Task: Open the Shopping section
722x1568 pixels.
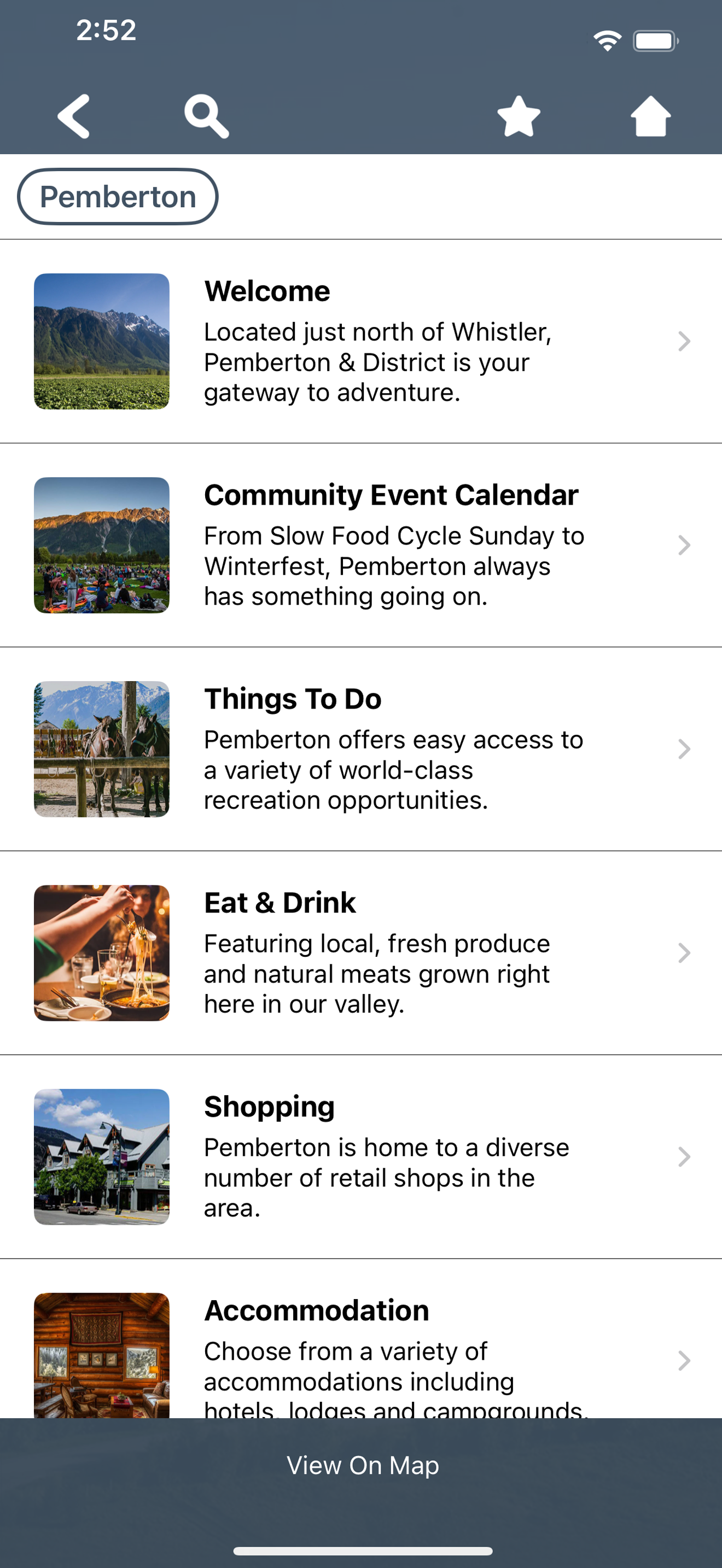Action: (x=361, y=1157)
